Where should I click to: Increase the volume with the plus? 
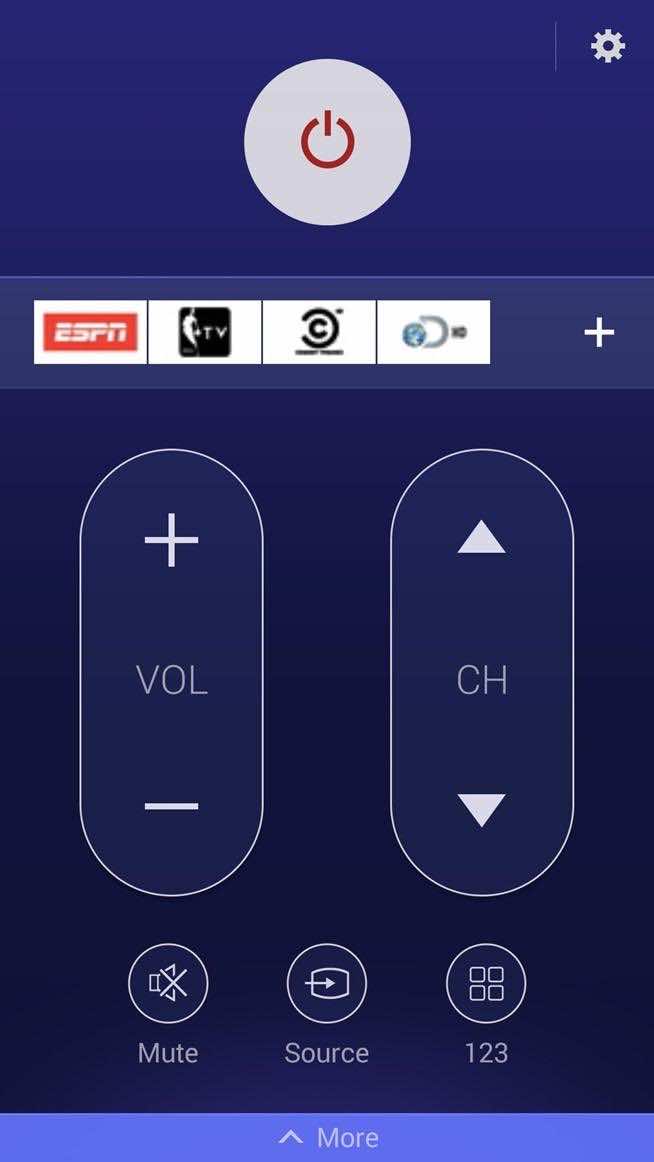tap(171, 541)
